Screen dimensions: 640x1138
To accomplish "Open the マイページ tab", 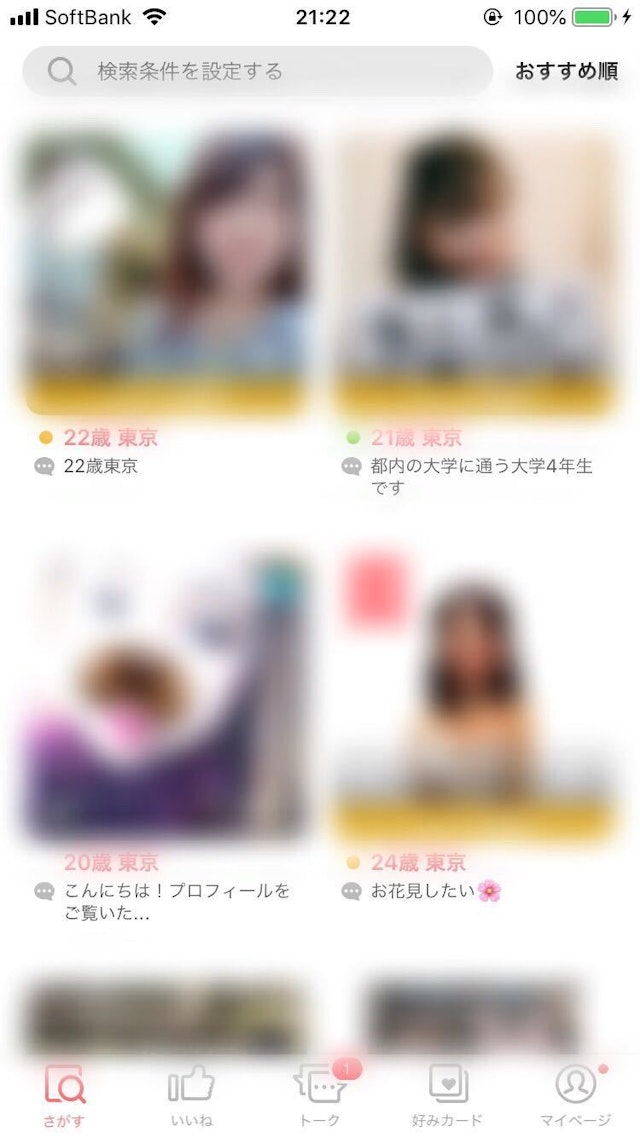I will [x=575, y=1094].
